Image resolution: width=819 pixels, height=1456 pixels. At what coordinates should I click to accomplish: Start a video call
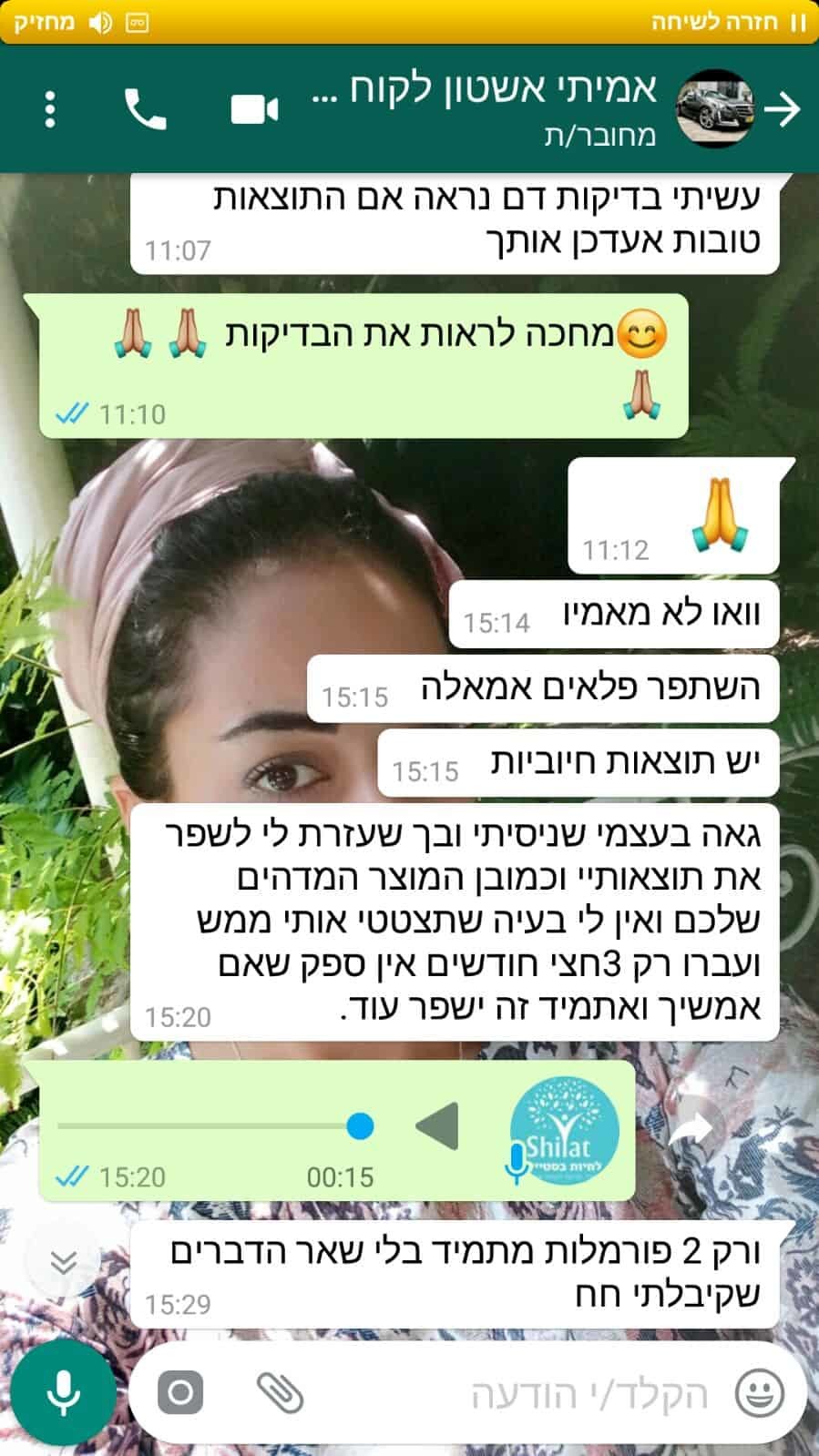[x=254, y=110]
